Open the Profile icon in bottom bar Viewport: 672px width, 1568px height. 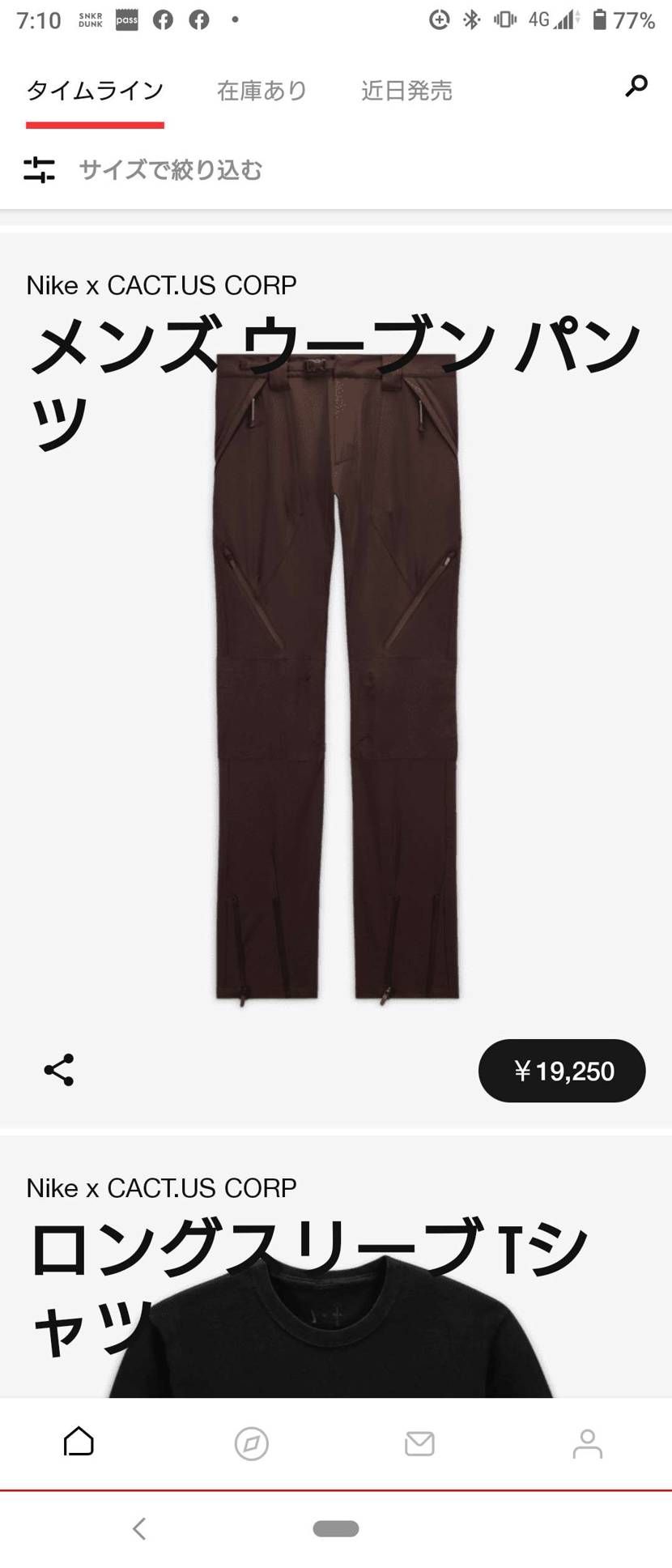pos(588,1442)
